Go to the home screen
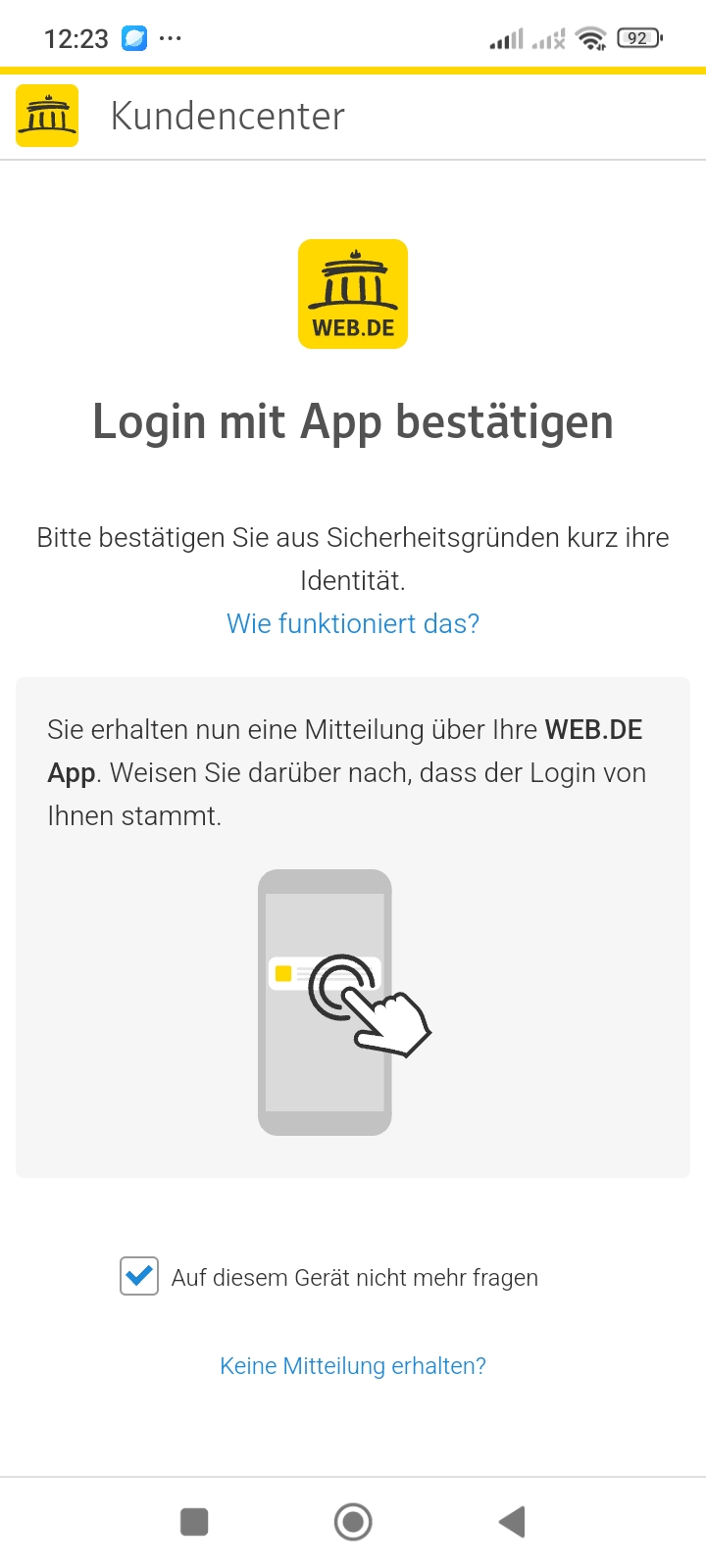This screenshot has height=1568, width=706. coord(353,1522)
